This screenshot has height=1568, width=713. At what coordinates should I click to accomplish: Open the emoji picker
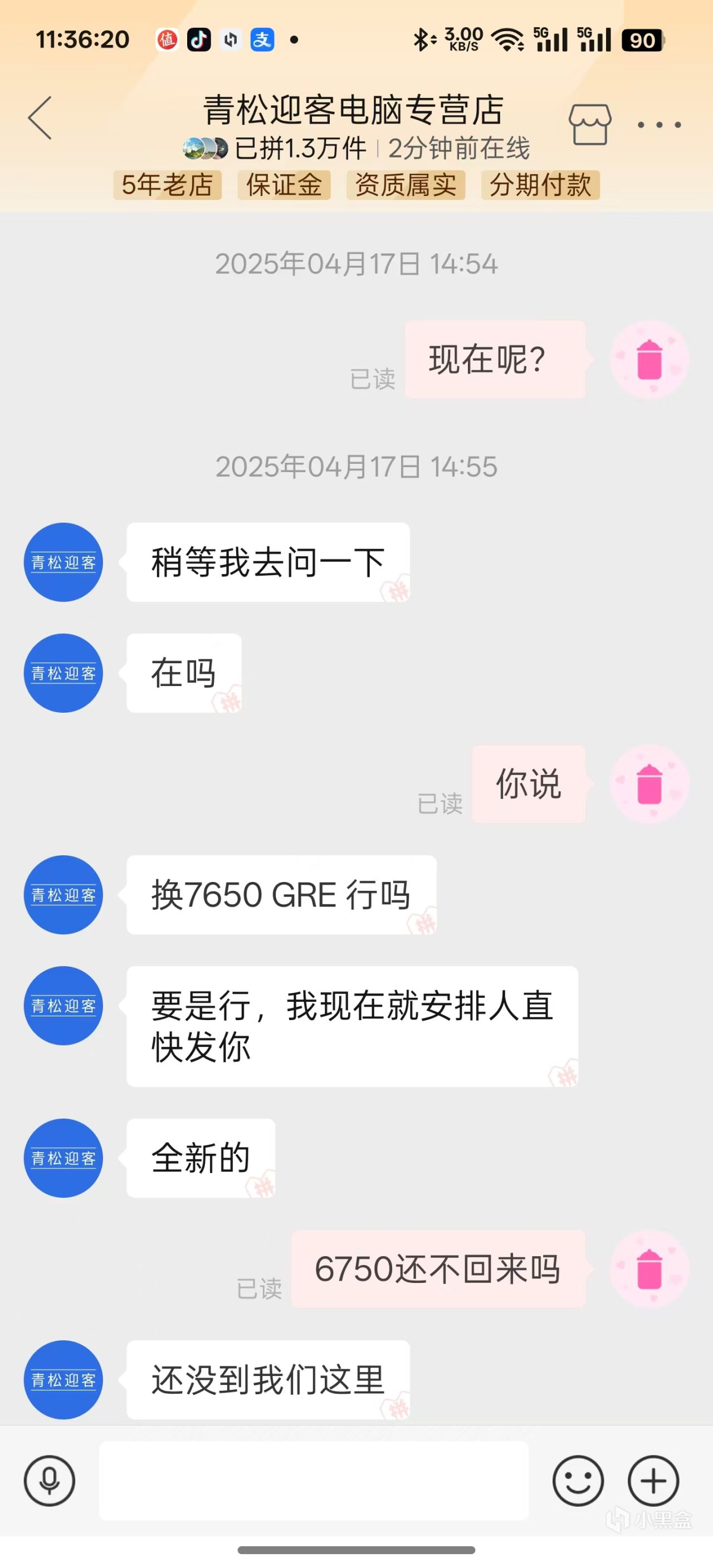[578, 1481]
